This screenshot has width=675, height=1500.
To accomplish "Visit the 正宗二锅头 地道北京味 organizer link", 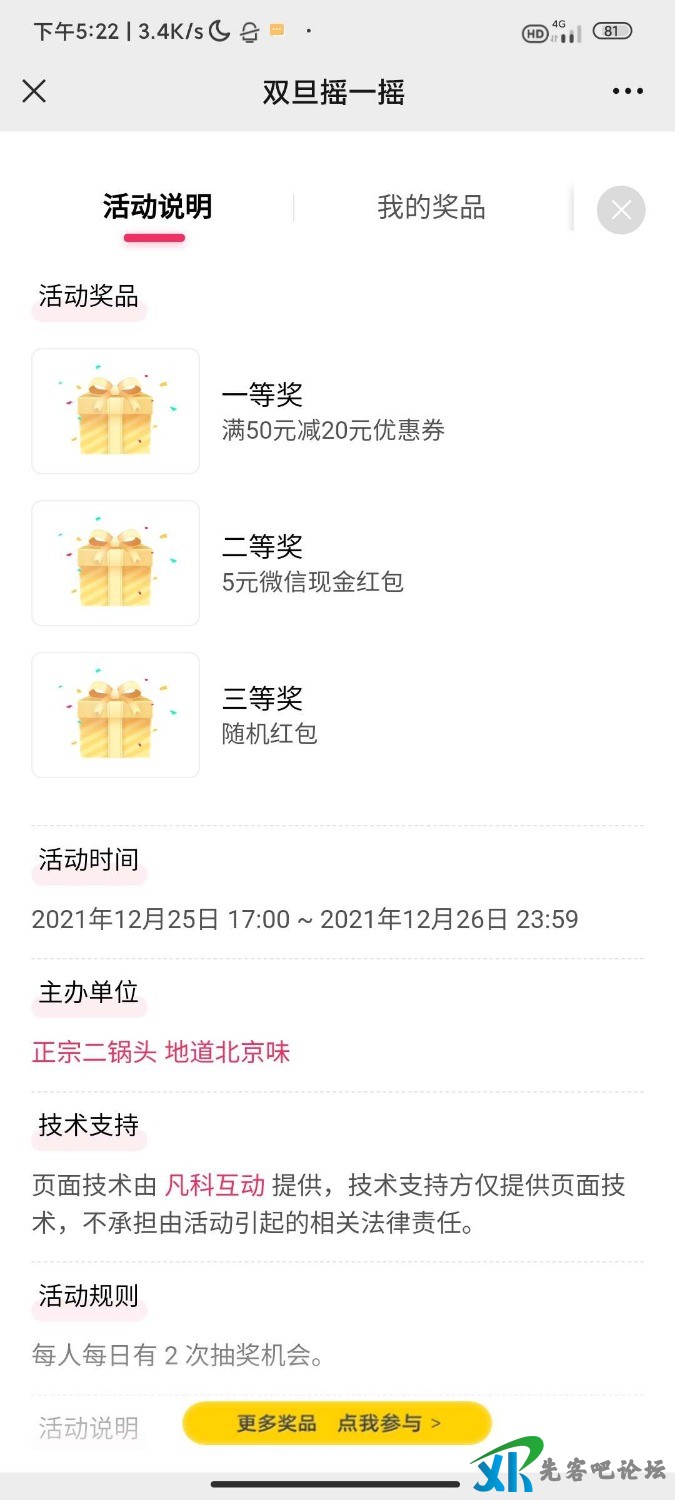I will pyautogui.click(x=161, y=1052).
